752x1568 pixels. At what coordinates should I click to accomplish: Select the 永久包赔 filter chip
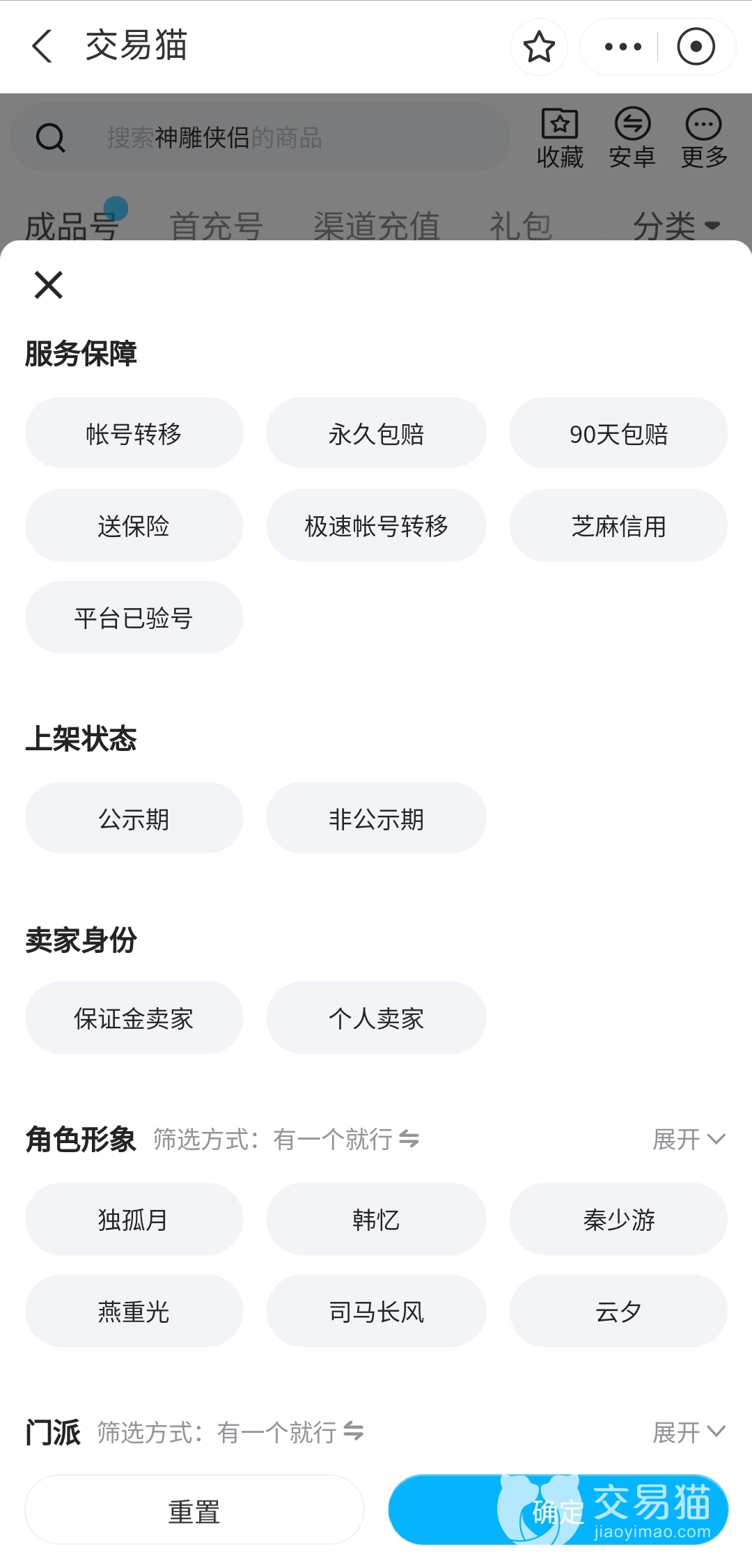(x=376, y=433)
